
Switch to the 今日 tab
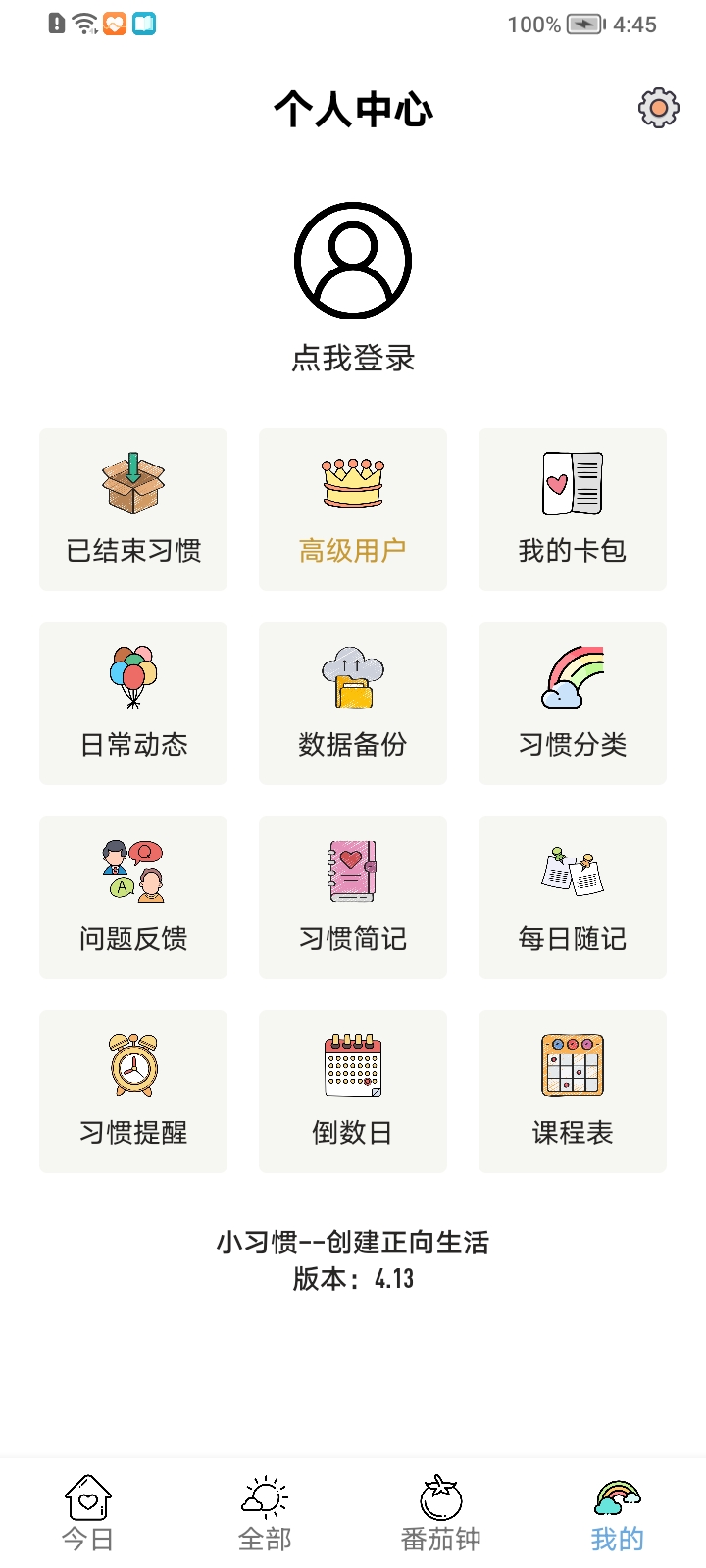click(x=88, y=1514)
